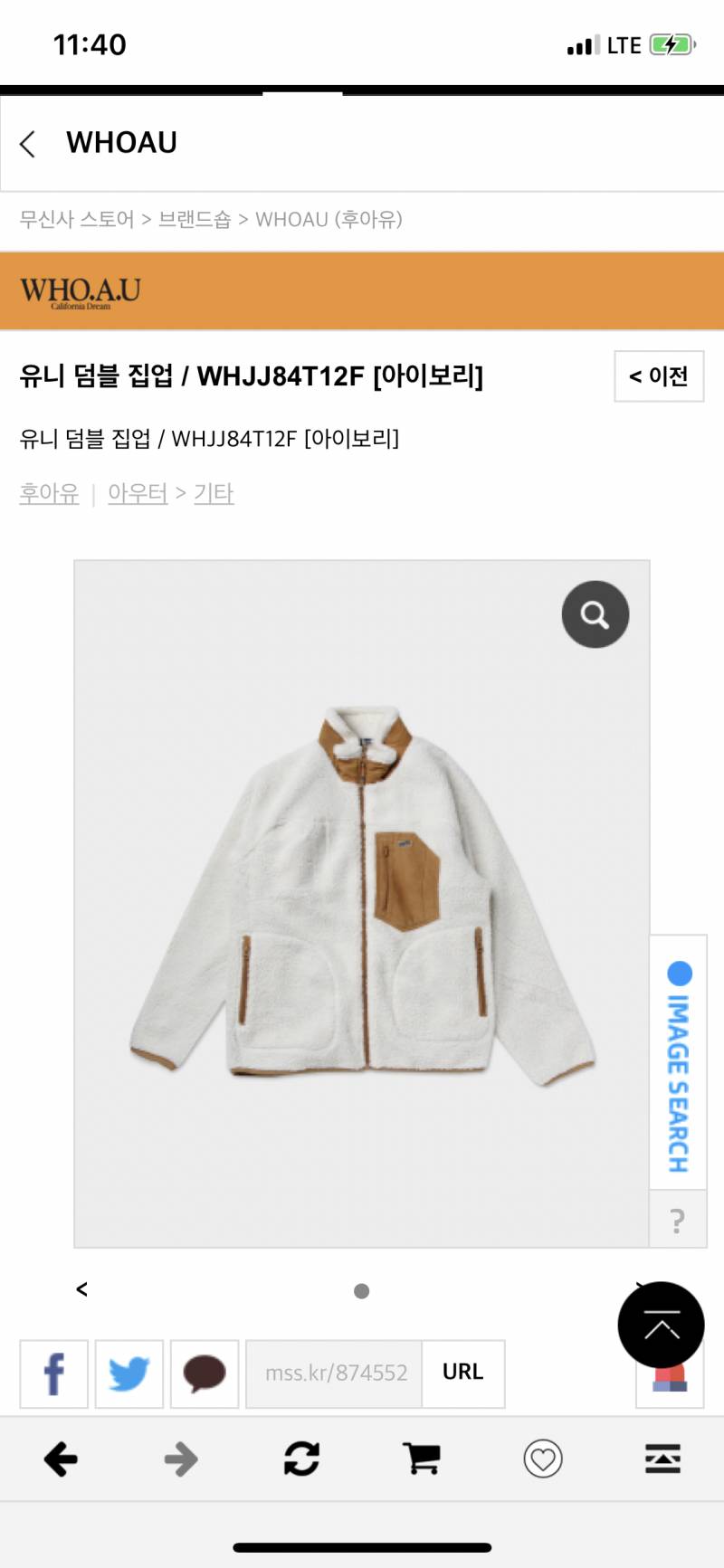Open the IMAGE SEARCH side tab
Viewport: 724px width, 1568px height.
point(678,1066)
